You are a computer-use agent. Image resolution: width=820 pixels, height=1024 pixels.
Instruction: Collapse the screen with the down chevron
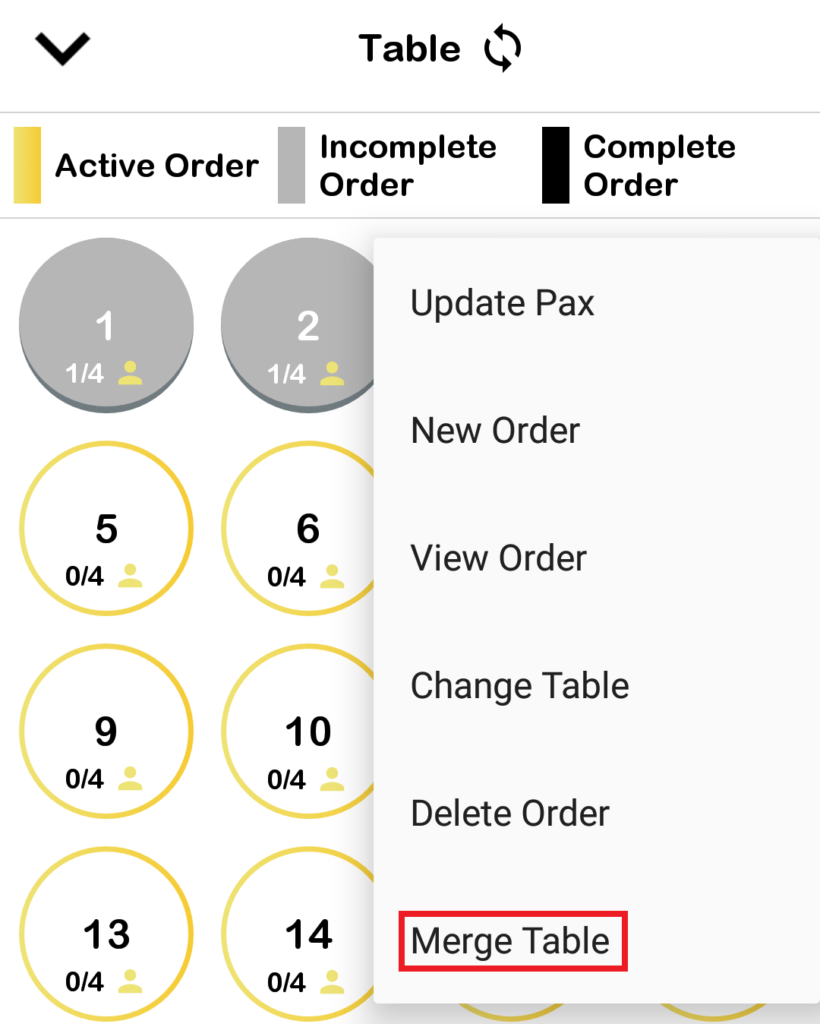pyautogui.click(x=62, y=48)
